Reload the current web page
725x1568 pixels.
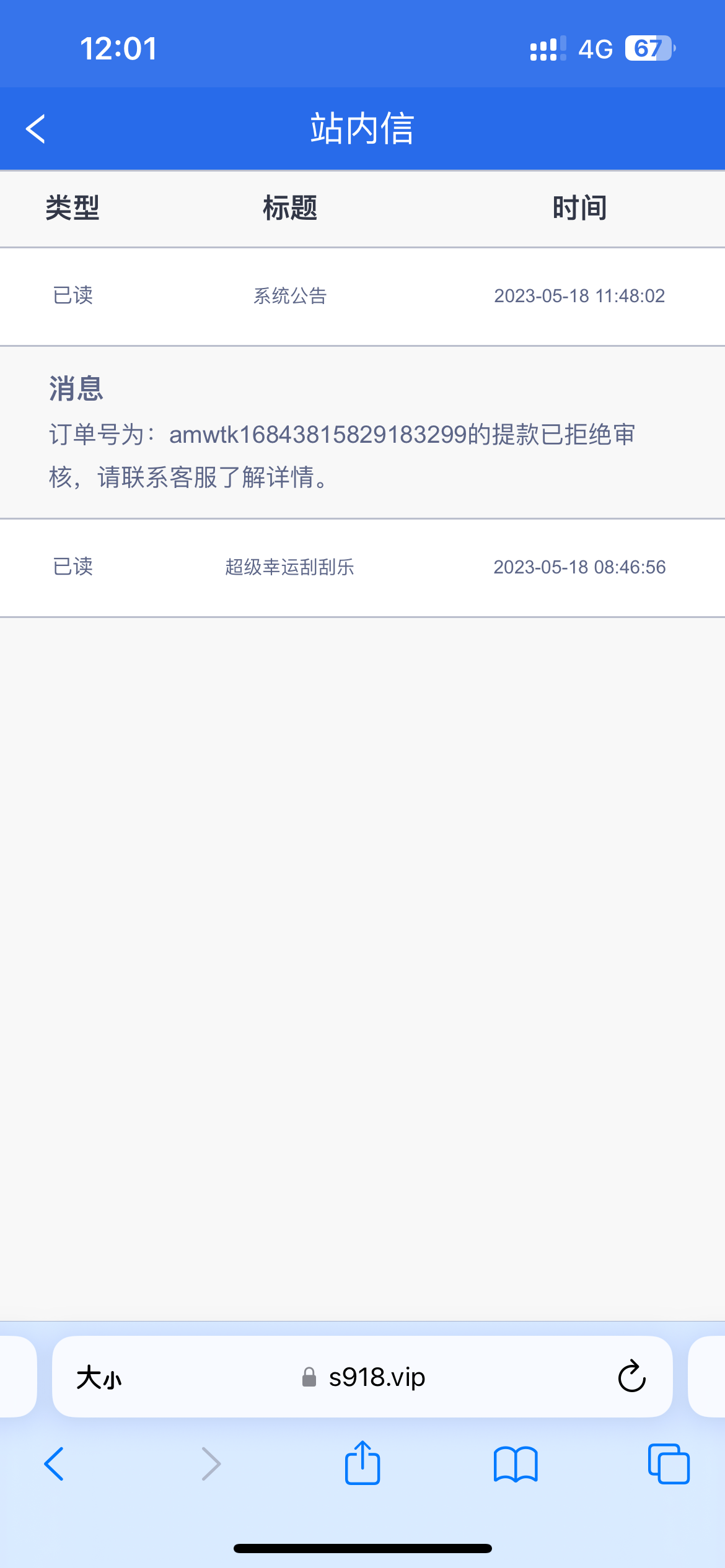coord(631,1377)
